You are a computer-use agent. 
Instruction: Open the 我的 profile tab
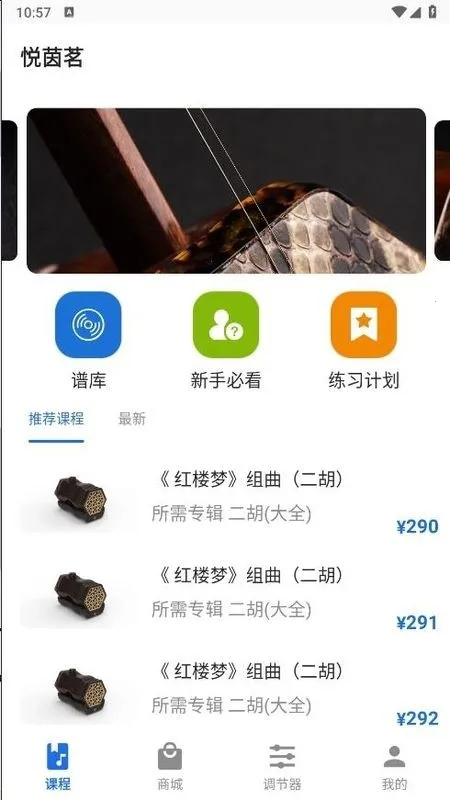click(394, 766)
